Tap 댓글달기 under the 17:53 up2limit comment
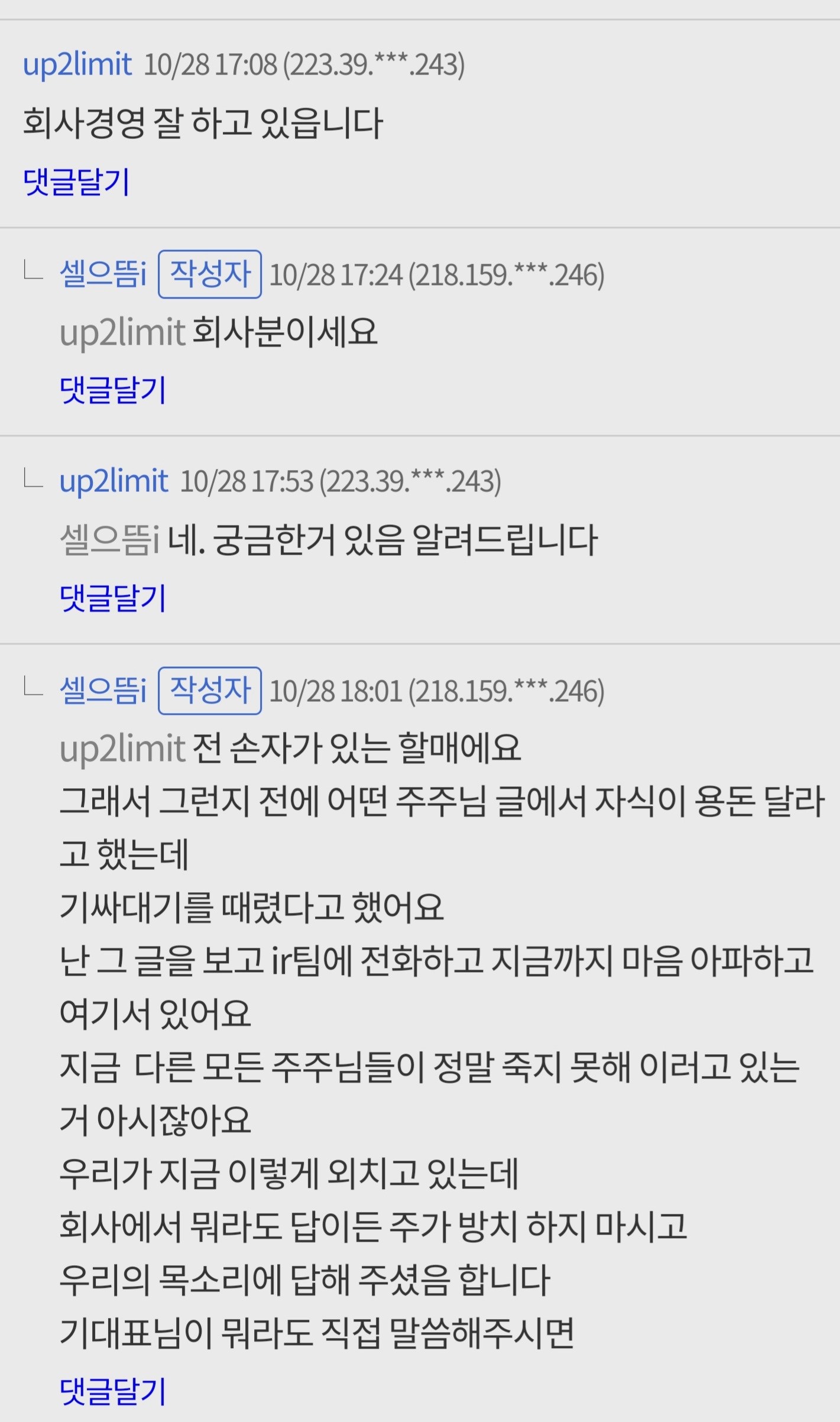The width and height of the screenshot is (840, 1422). pos(113,598)
